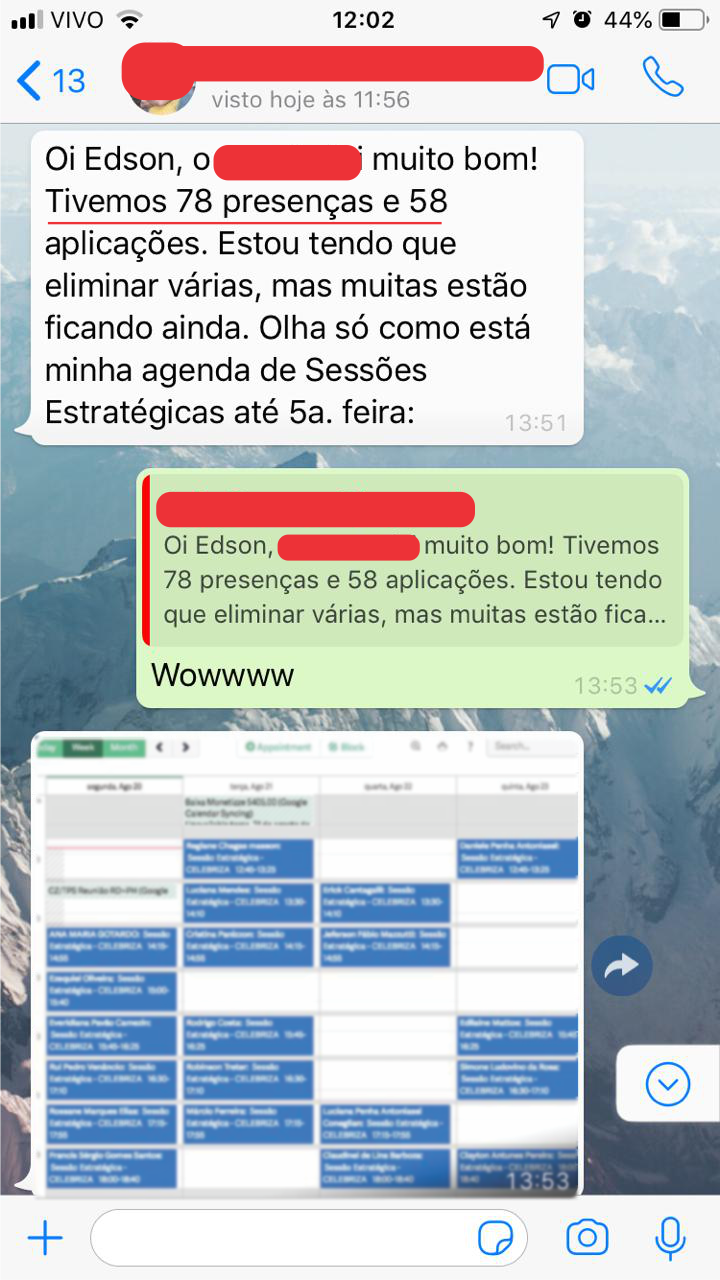Start a video call with this contact
This screenshot has height=1280, width=720.
(571, 80)
